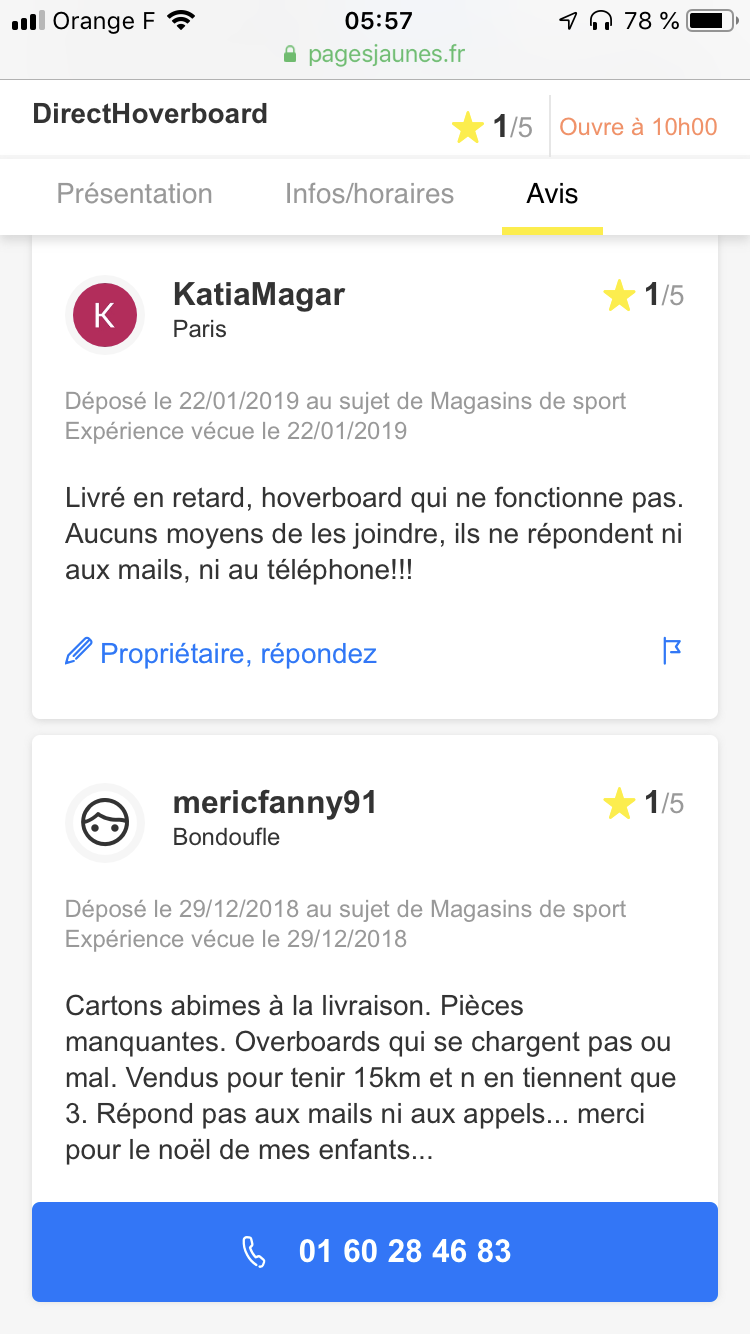Select the Avis tab

coord(552,194)
